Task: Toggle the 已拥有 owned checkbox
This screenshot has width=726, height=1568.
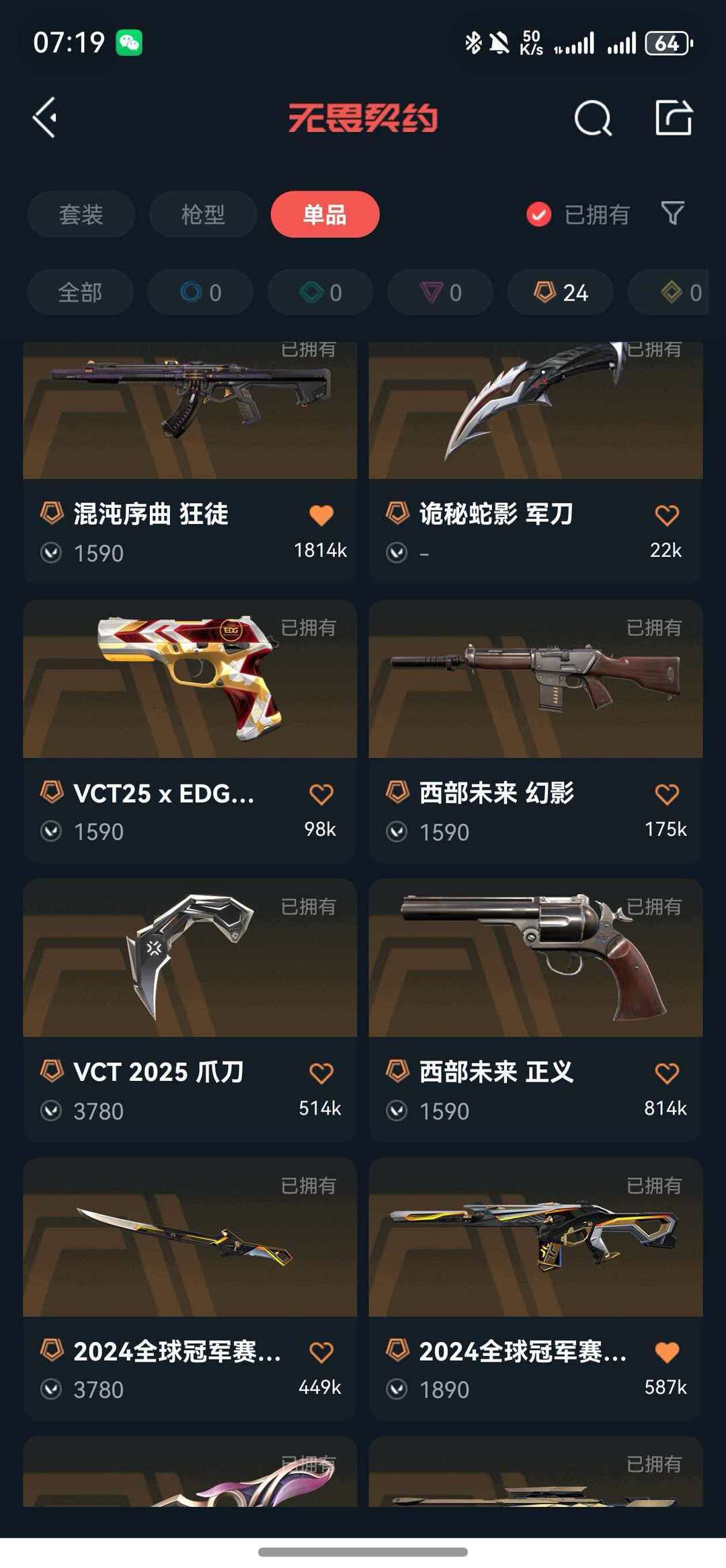Action: 538,215
